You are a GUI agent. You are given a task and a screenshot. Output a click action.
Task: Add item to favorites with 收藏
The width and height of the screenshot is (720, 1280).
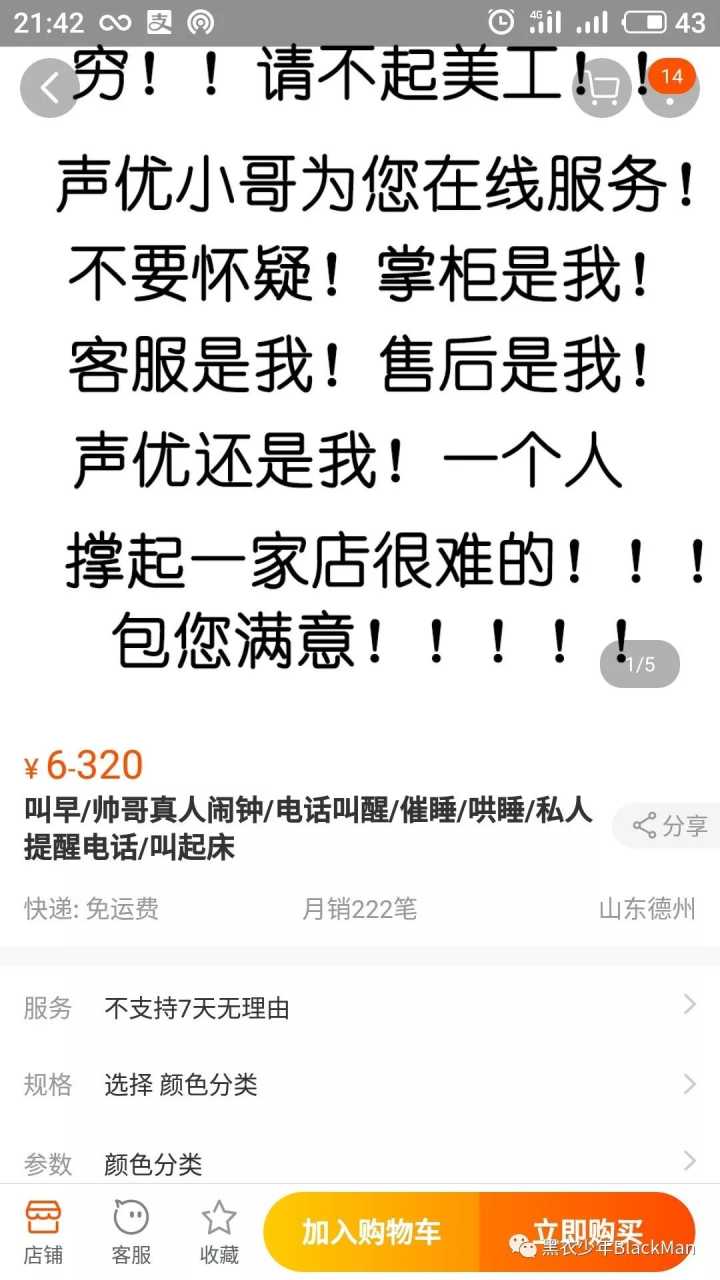coord(219,1231)
